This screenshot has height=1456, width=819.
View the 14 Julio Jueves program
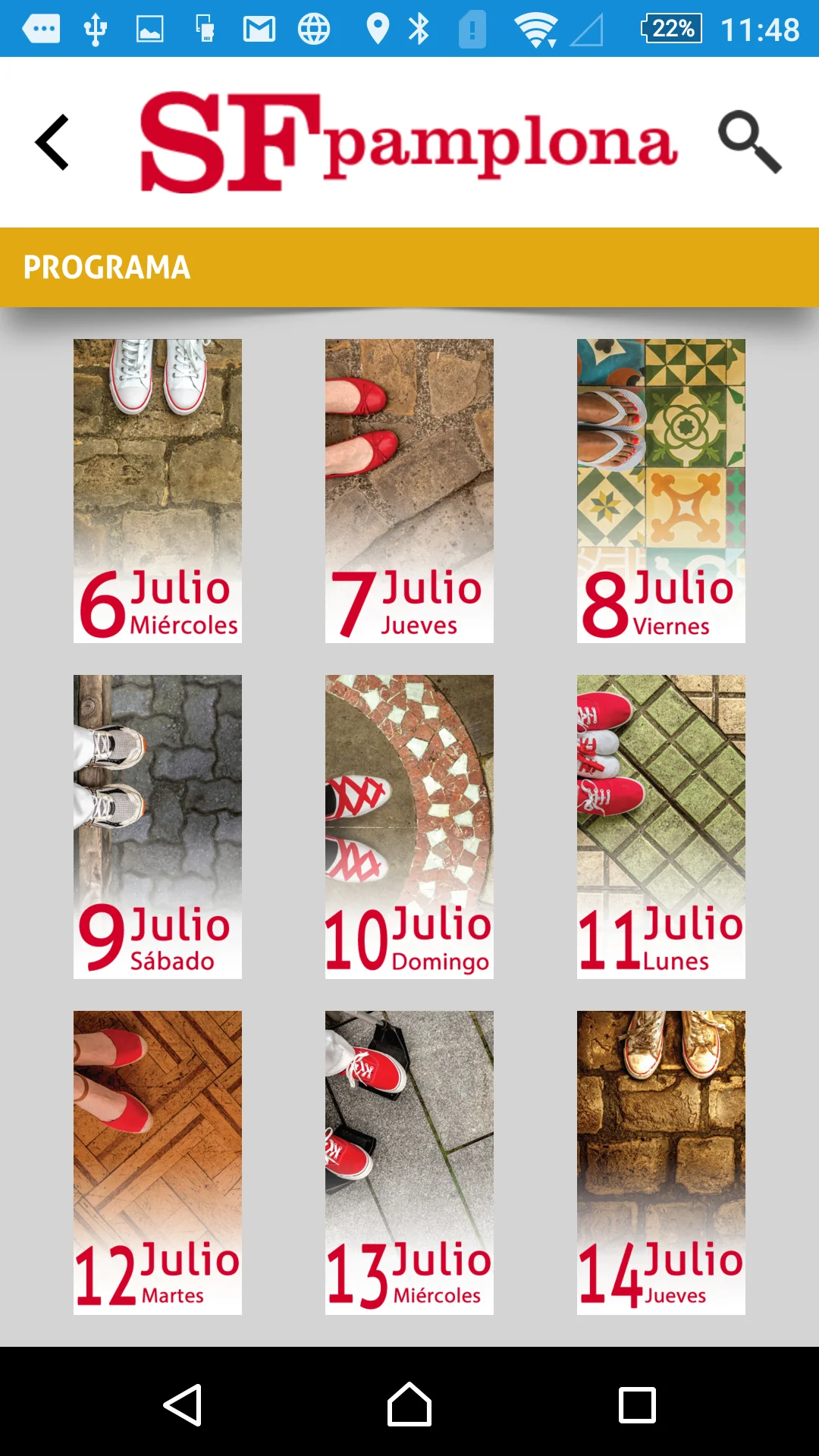[x=661, y=1163]
